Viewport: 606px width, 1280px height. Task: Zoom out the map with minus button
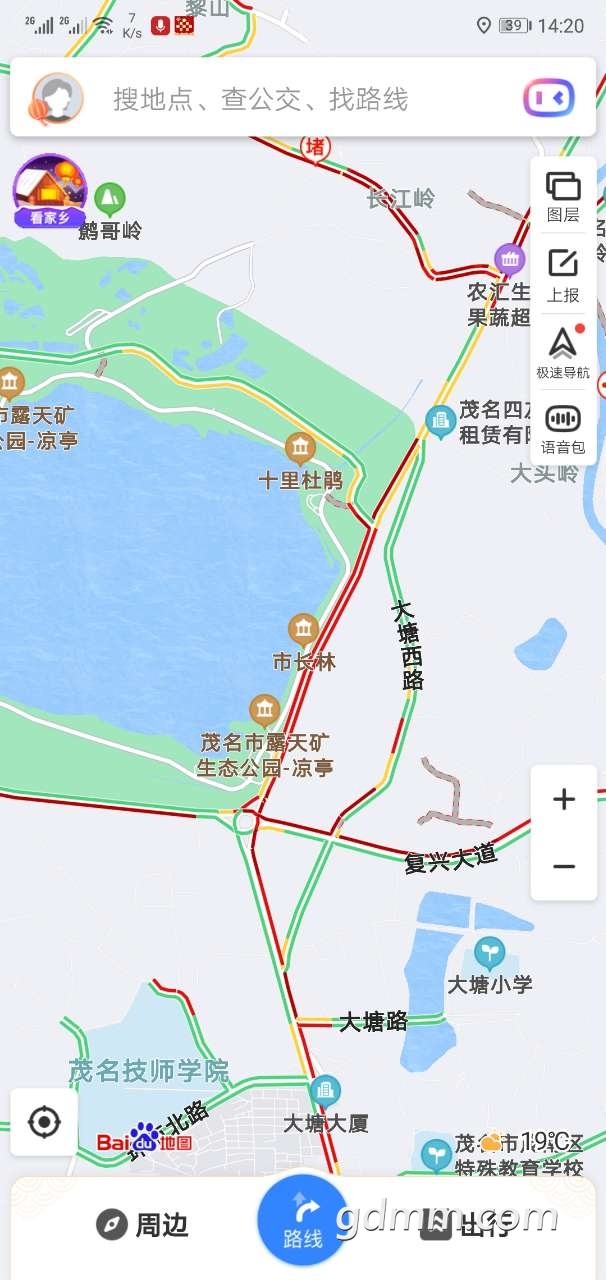pyautogui.click(x=564, y=866)
